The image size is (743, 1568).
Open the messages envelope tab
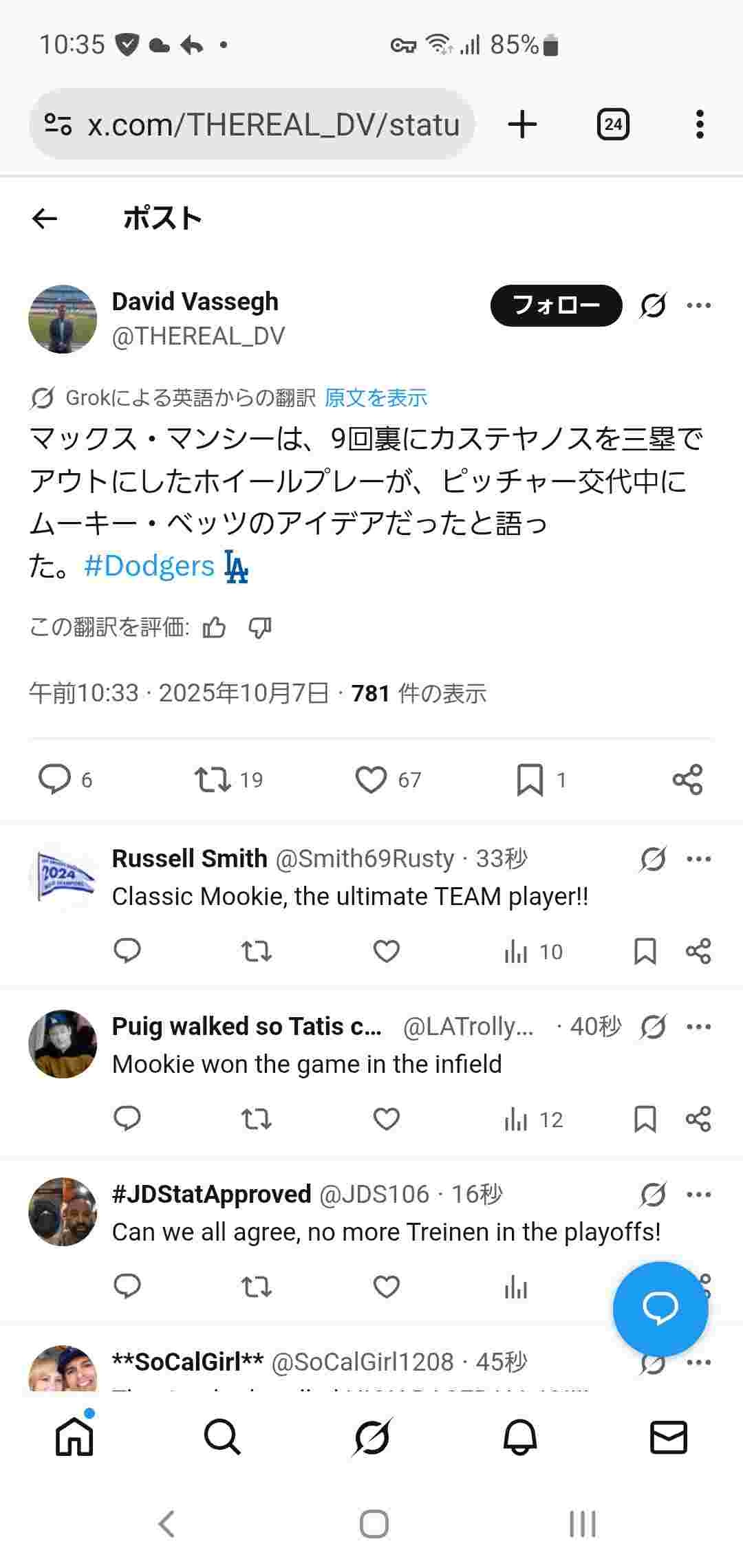[x=668, y=1437]
